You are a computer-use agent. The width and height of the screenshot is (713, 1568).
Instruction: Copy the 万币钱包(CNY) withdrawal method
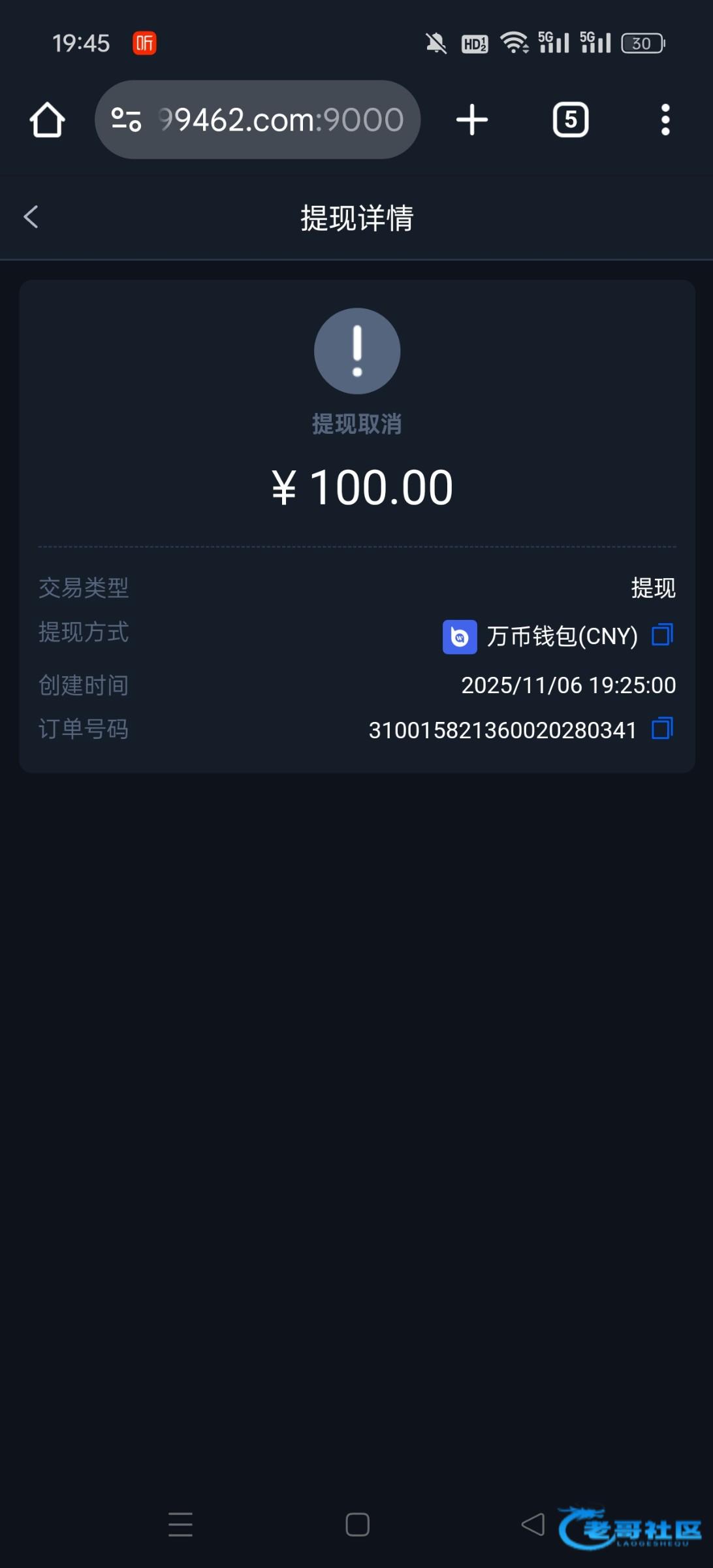coord(662,634)
